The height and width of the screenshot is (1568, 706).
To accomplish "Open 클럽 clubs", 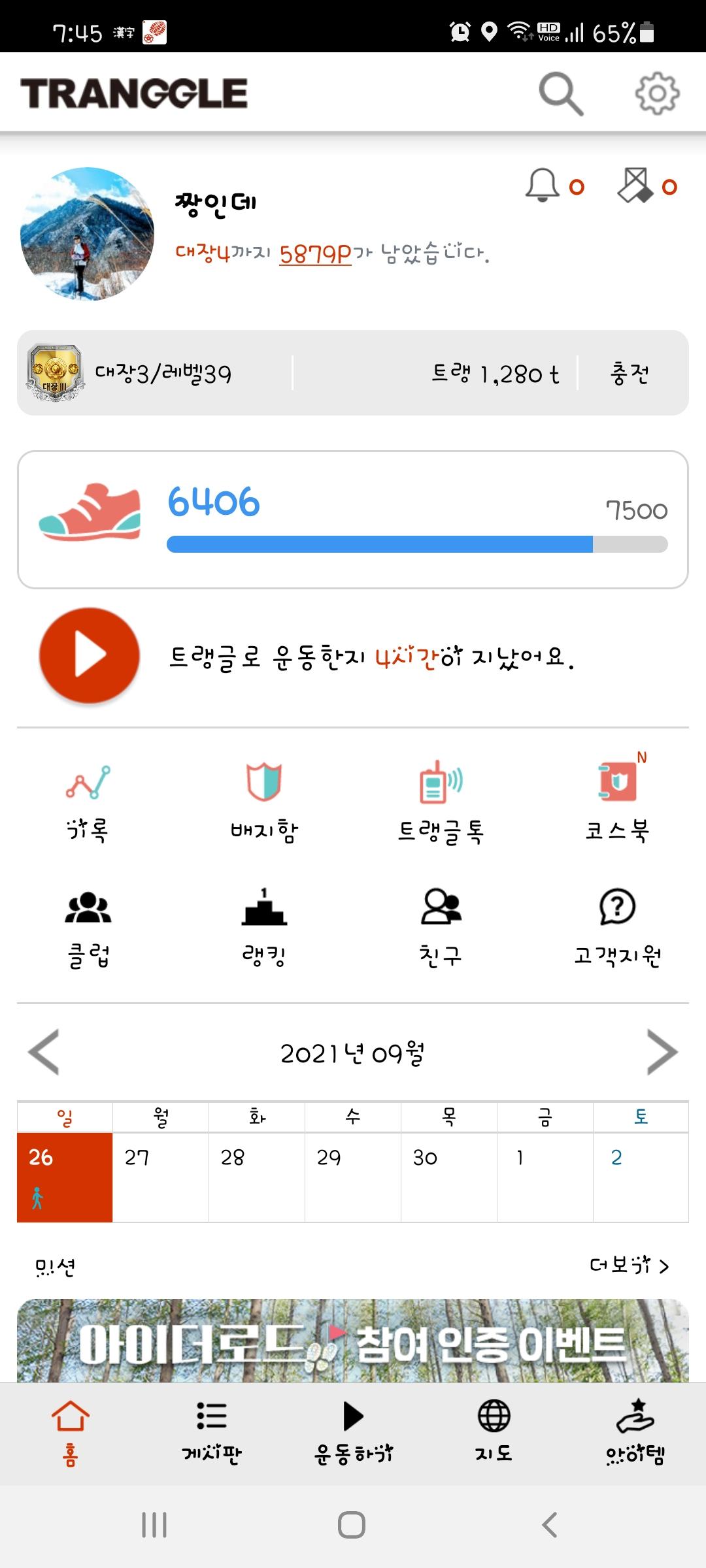I will (x=88, y=926).
